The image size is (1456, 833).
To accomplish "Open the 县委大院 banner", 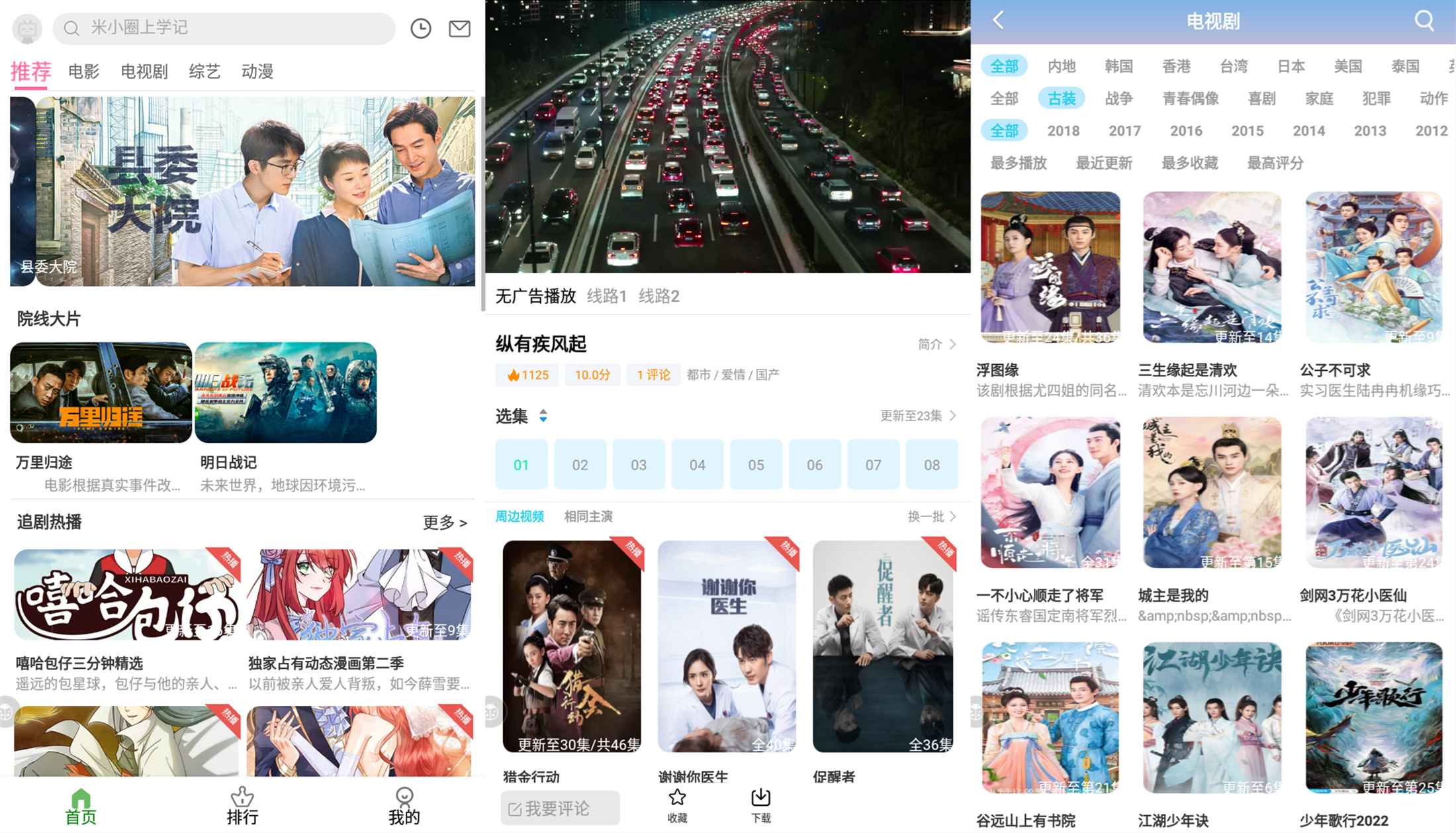I will 242,191.
